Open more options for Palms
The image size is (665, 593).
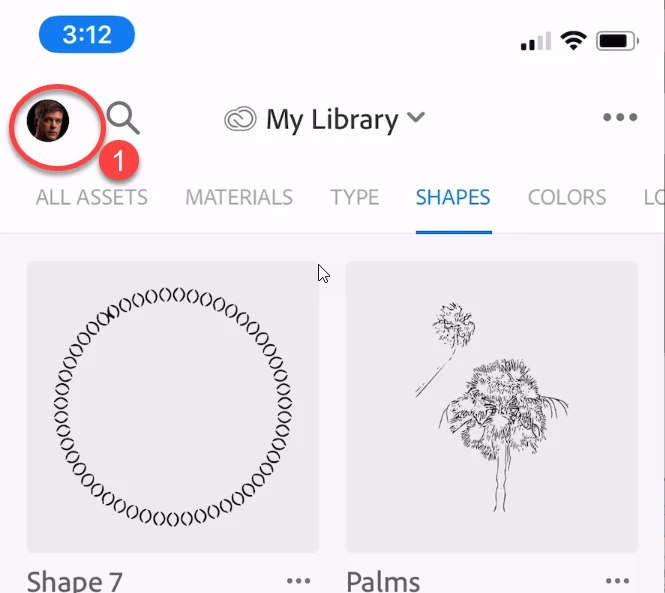(x=618, y=580)
